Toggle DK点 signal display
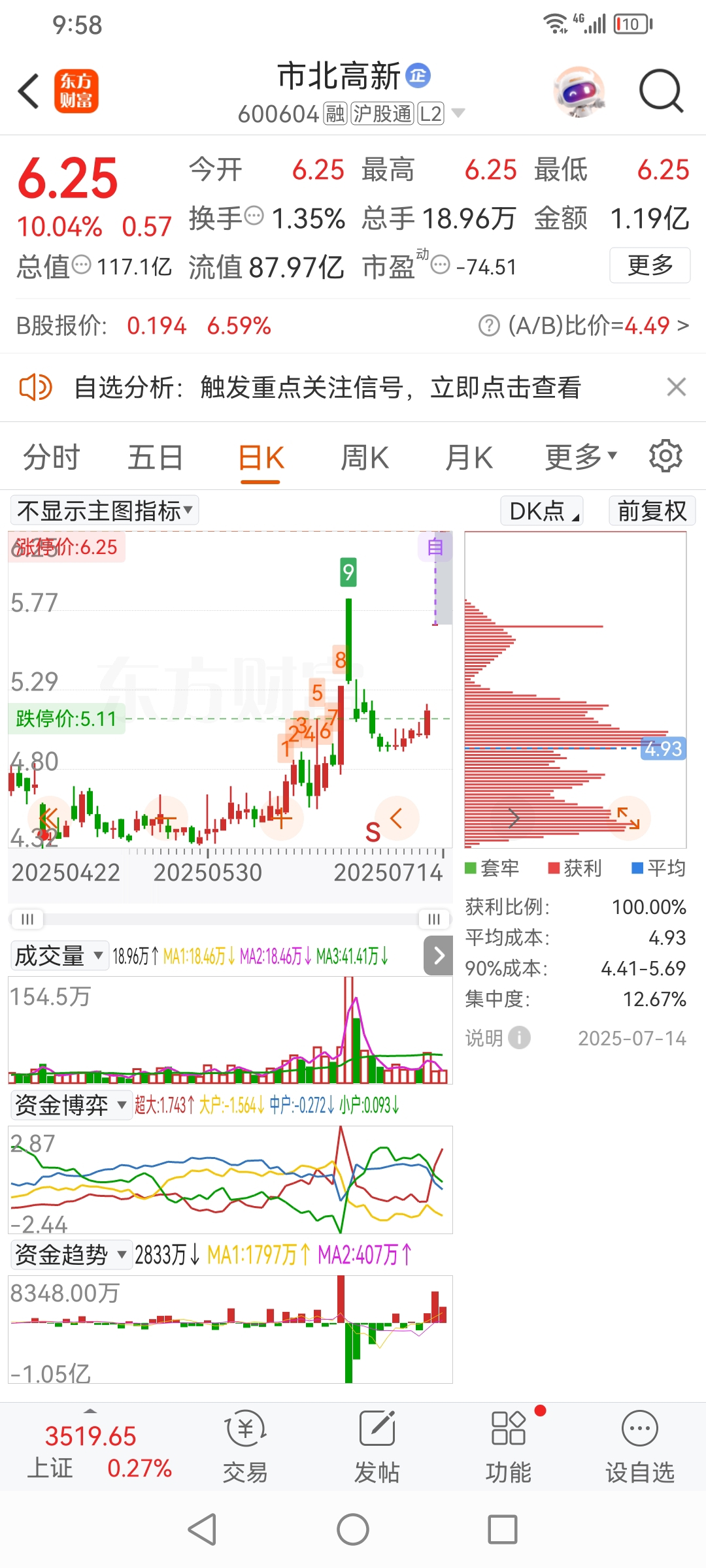Screen dimensions: 706x1568 pyautogui.click(x=540, y=510)
